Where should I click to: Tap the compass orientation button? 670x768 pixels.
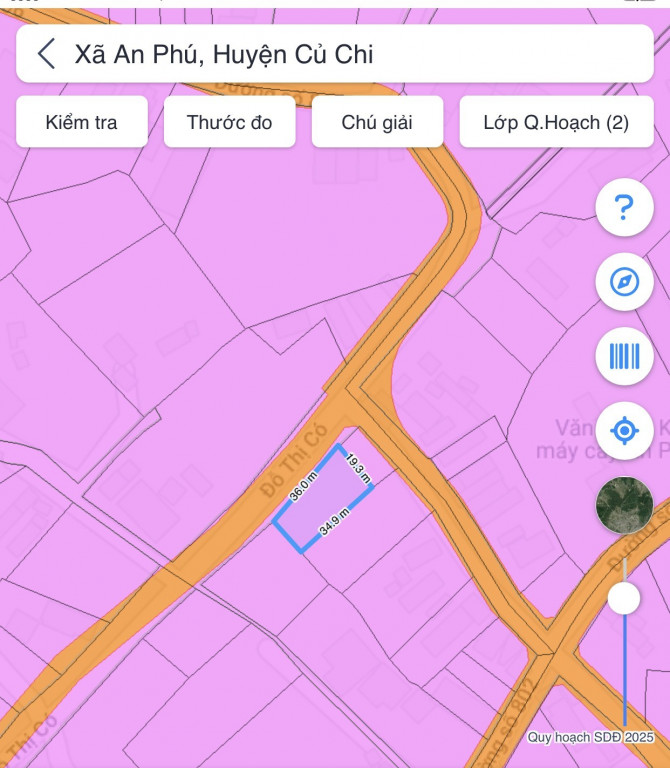pyautogui.click(x=624, y=282)
